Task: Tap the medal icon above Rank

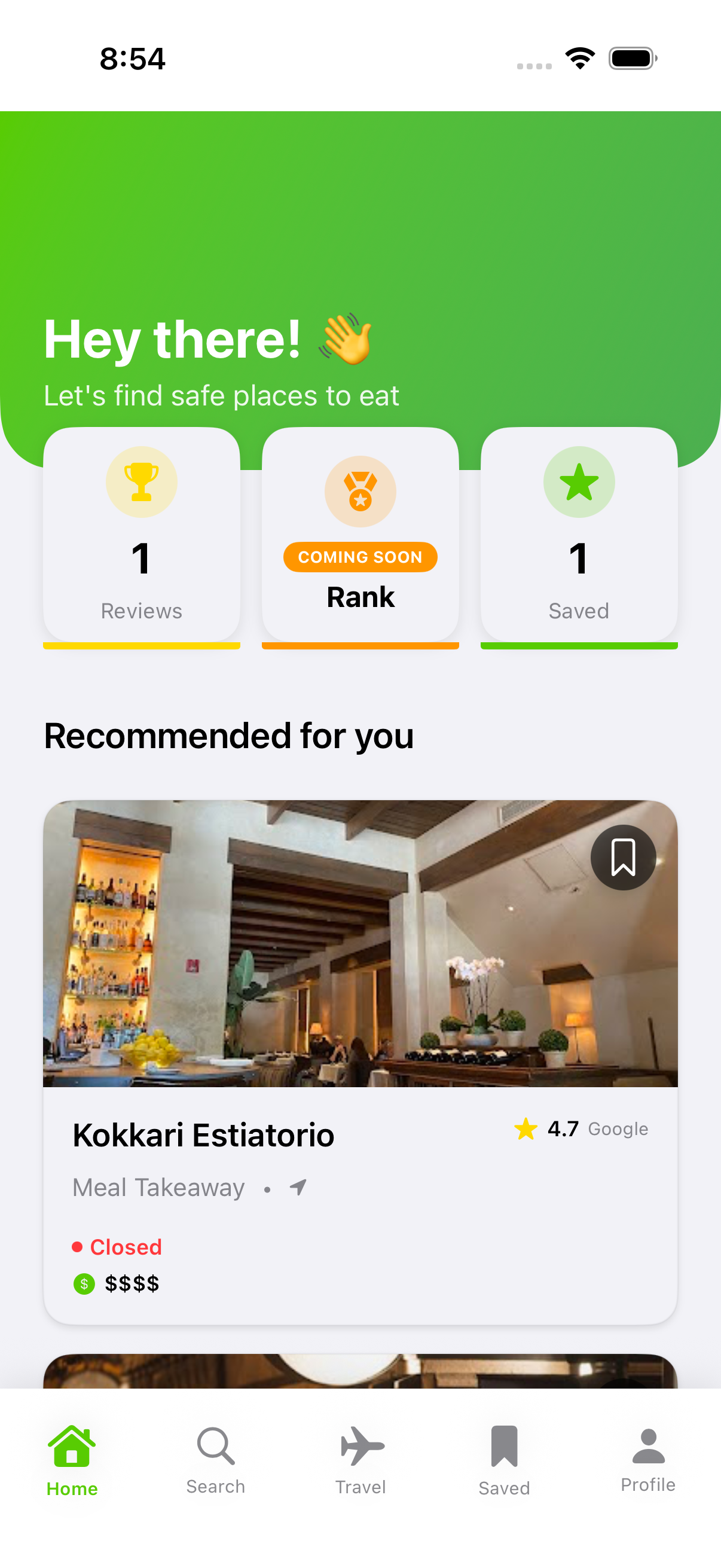Action: (x=360, y=491)
